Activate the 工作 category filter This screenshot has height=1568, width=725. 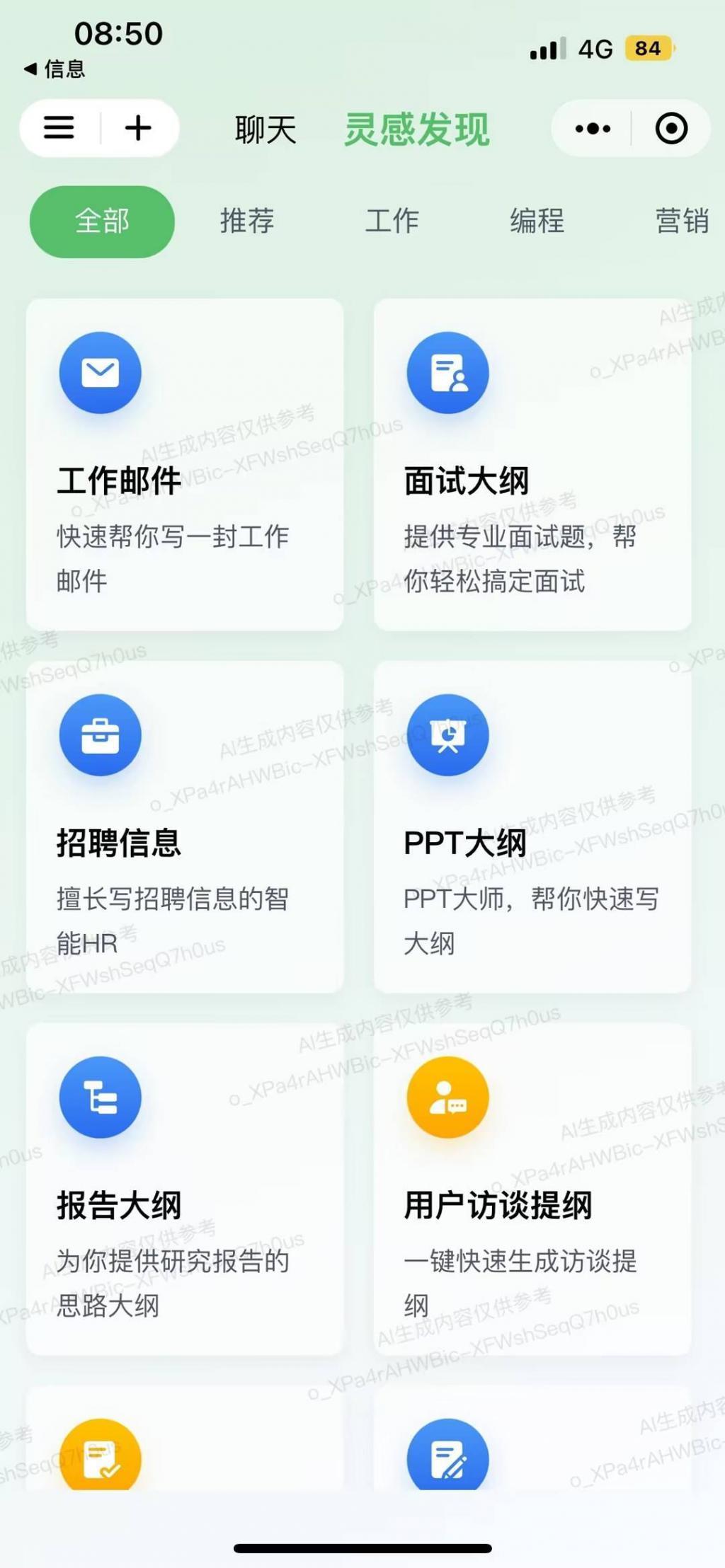392,221
